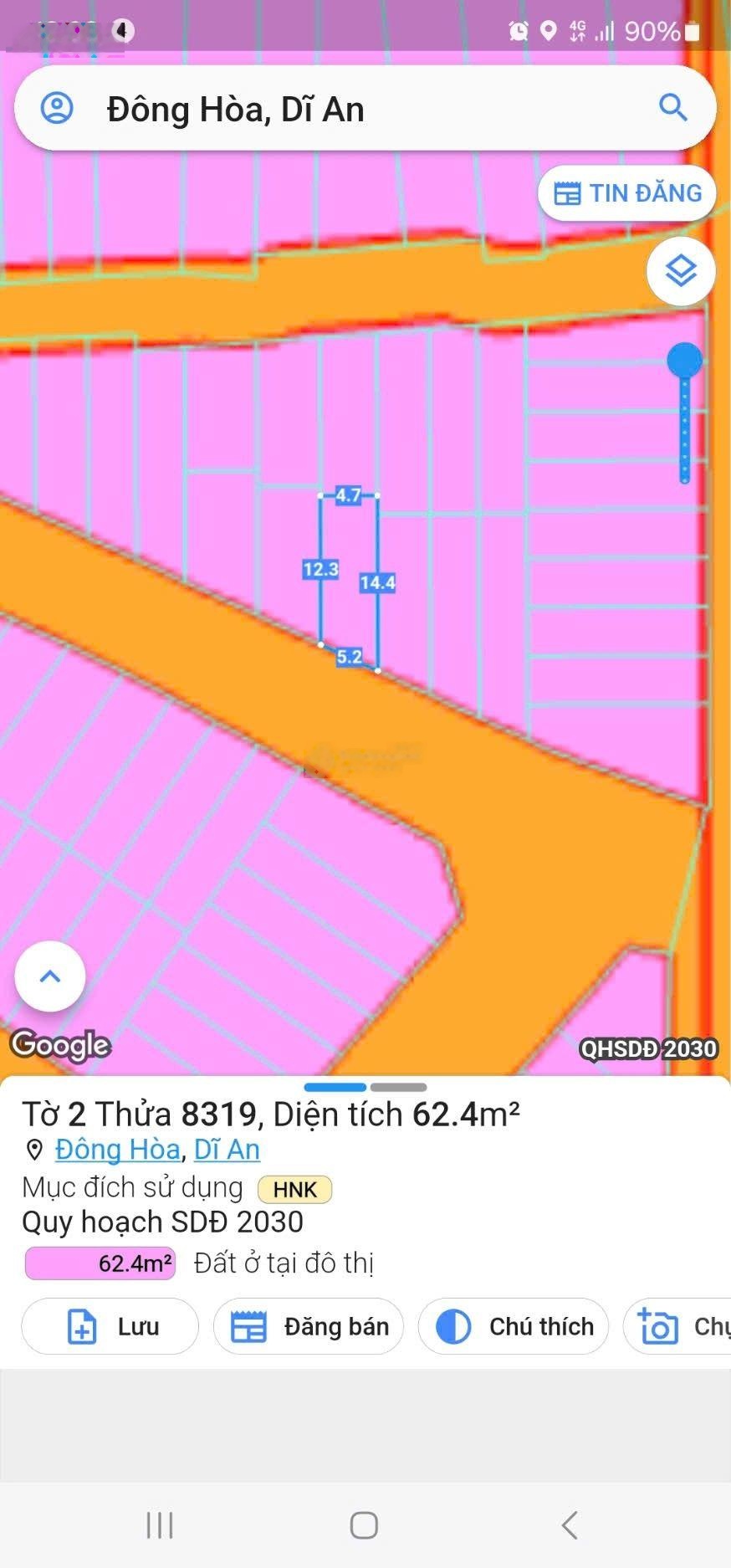Open the Dĩ An link
731x1568 pixels.
[227, 1150]
